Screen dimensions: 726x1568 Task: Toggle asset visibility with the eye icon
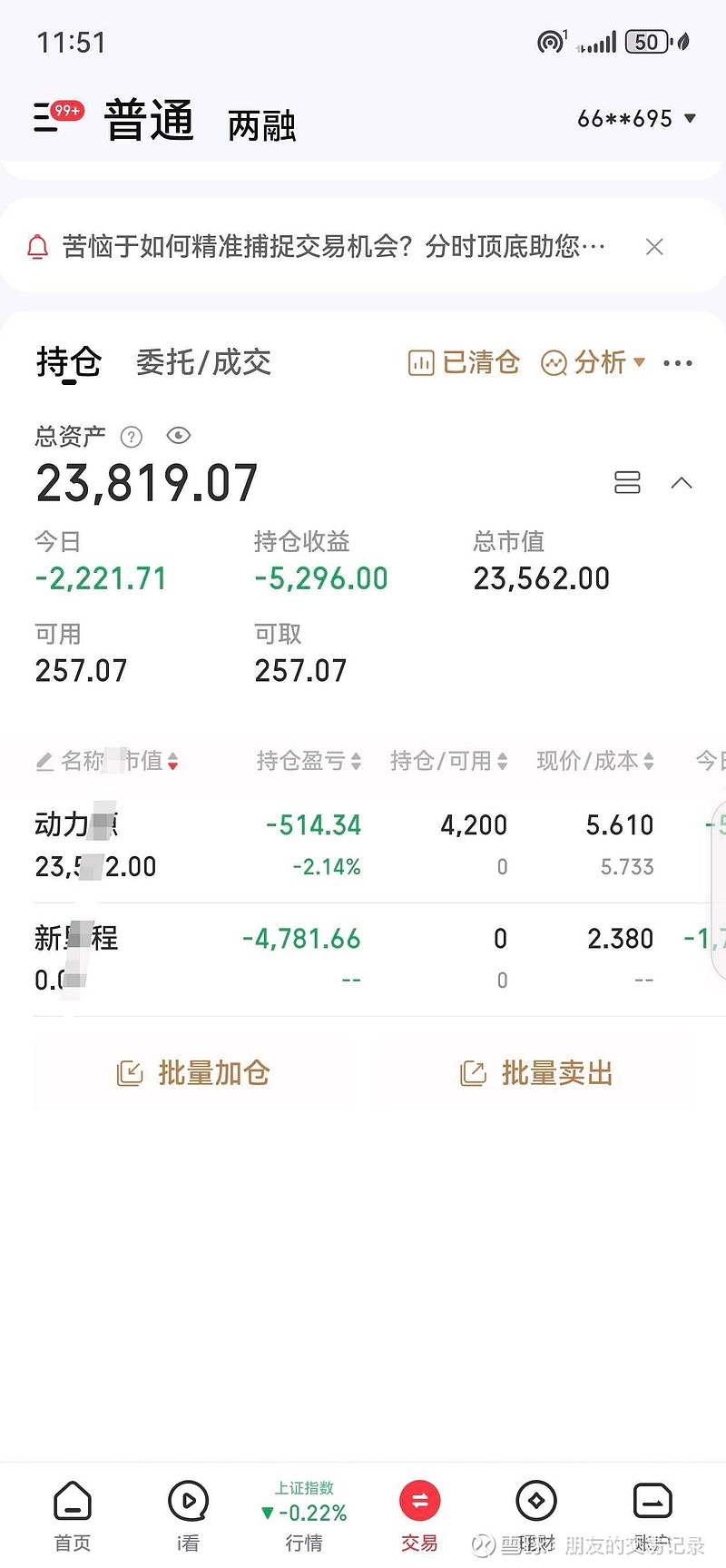[x=179, y=437]
